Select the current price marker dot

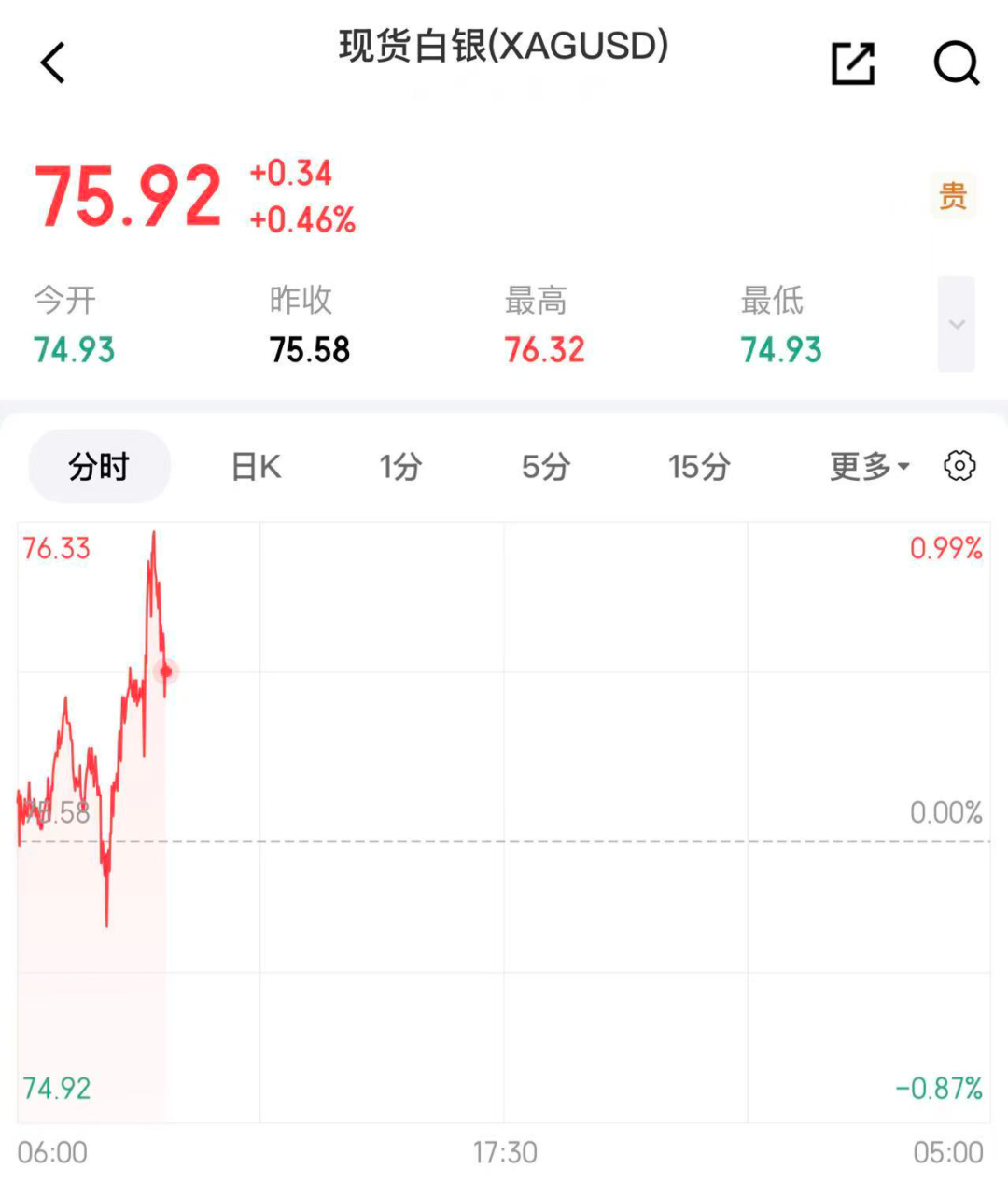click(x=166, y=671)
